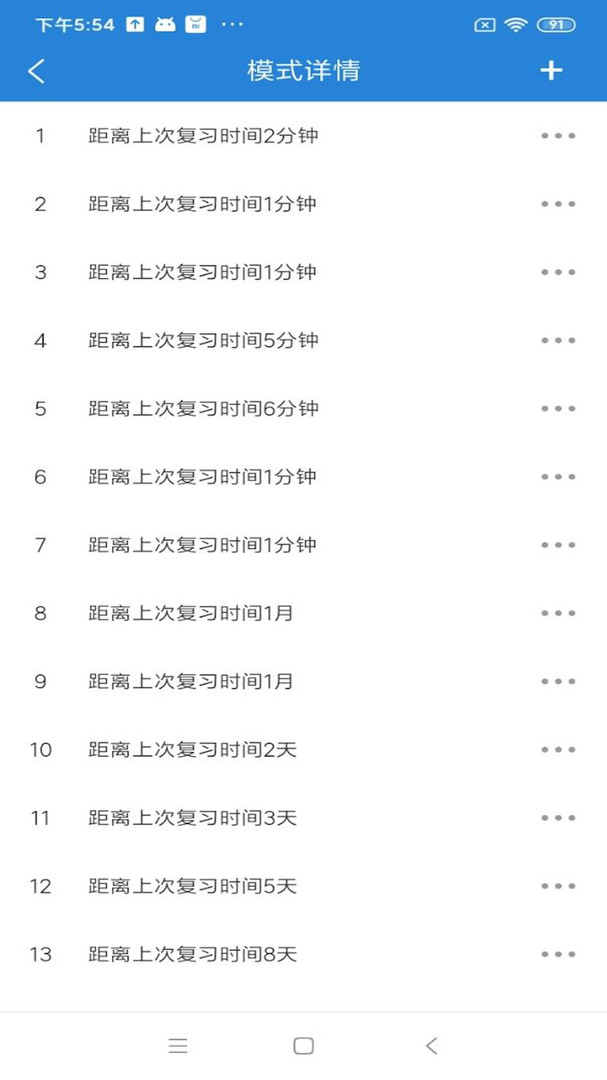The height and width of the screenshot is (1080, 607).
Task: Open more options for row 8
Action: click(558, 613)
